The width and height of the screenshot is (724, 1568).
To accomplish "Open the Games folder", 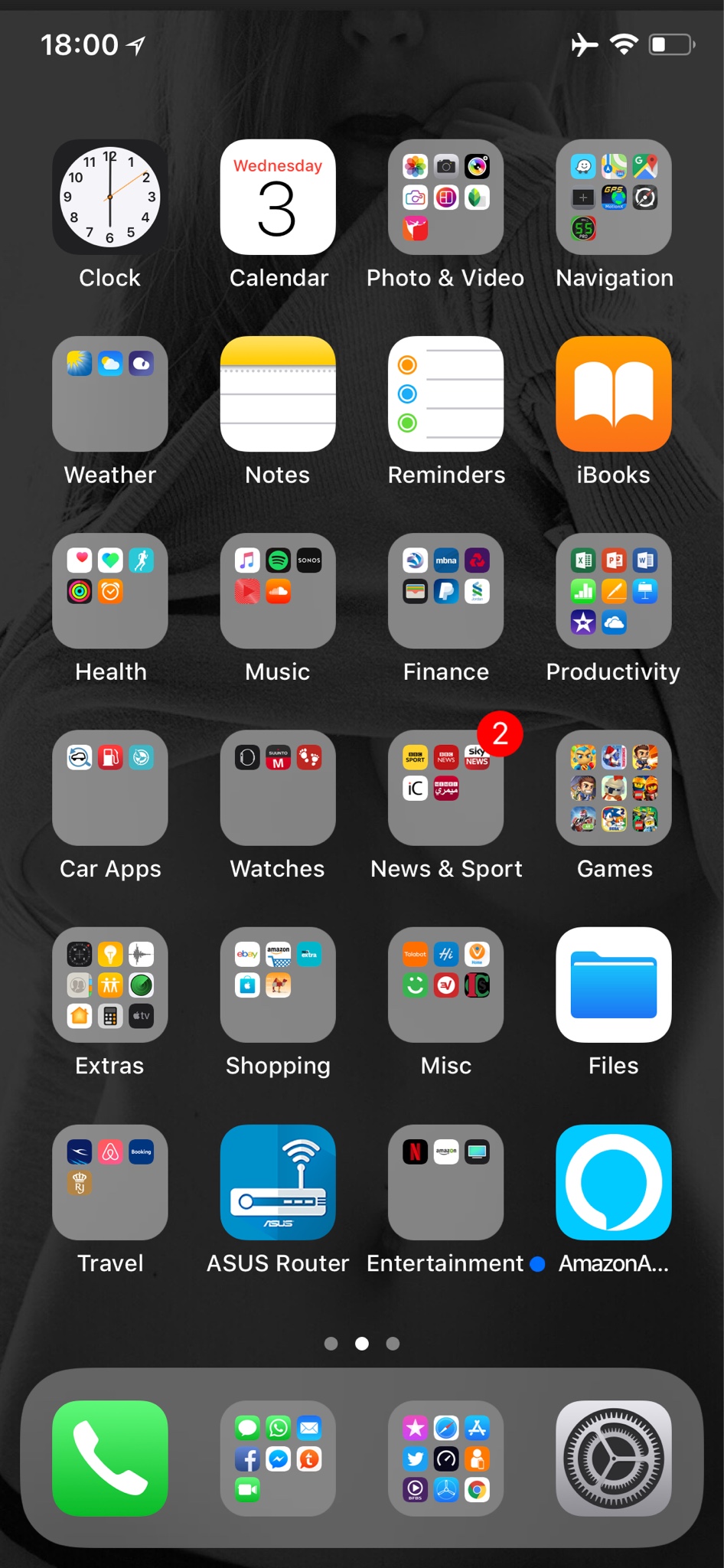I will click(x=614, y=788).
